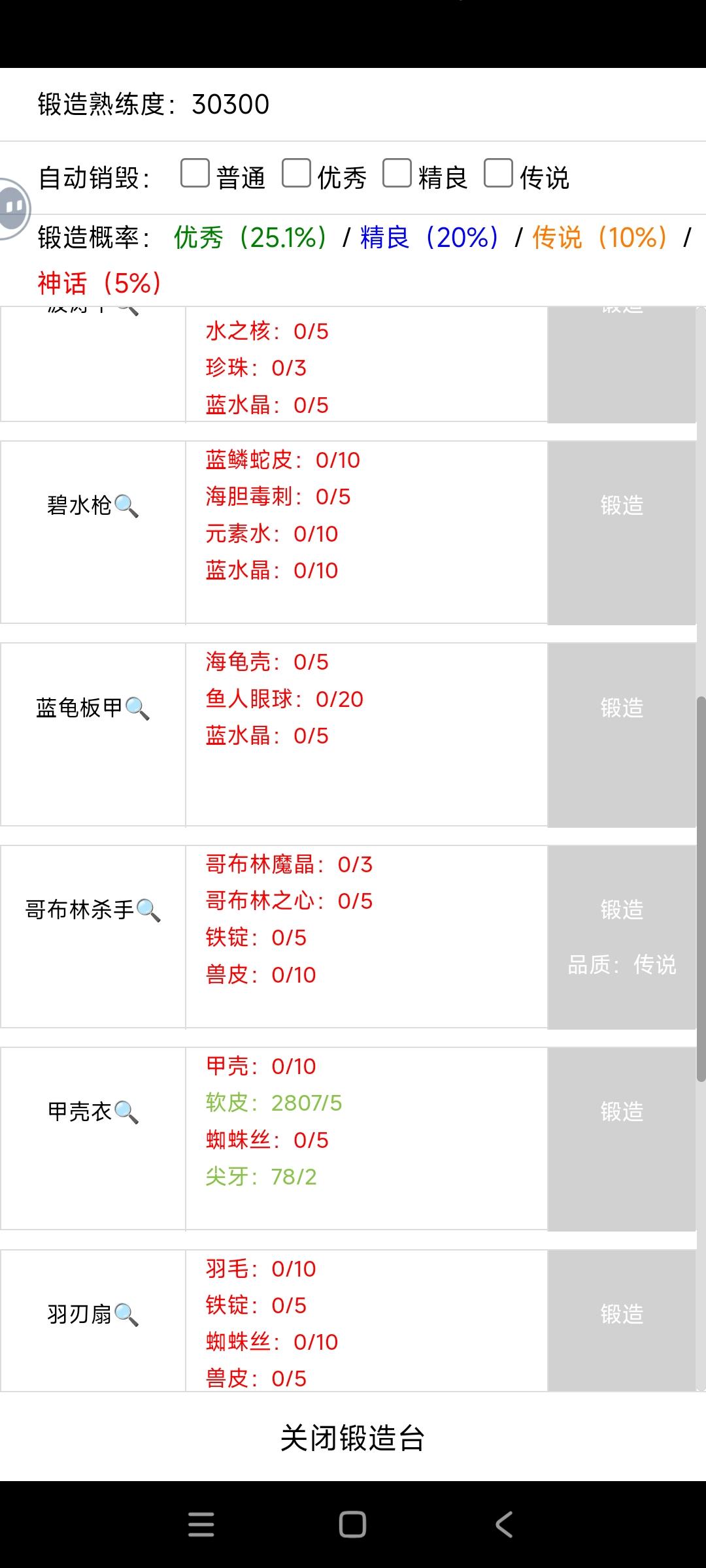Screen dimensions: 706x1568
Task: Open recent apps from navigation bar
Action: coord(201,1525)
